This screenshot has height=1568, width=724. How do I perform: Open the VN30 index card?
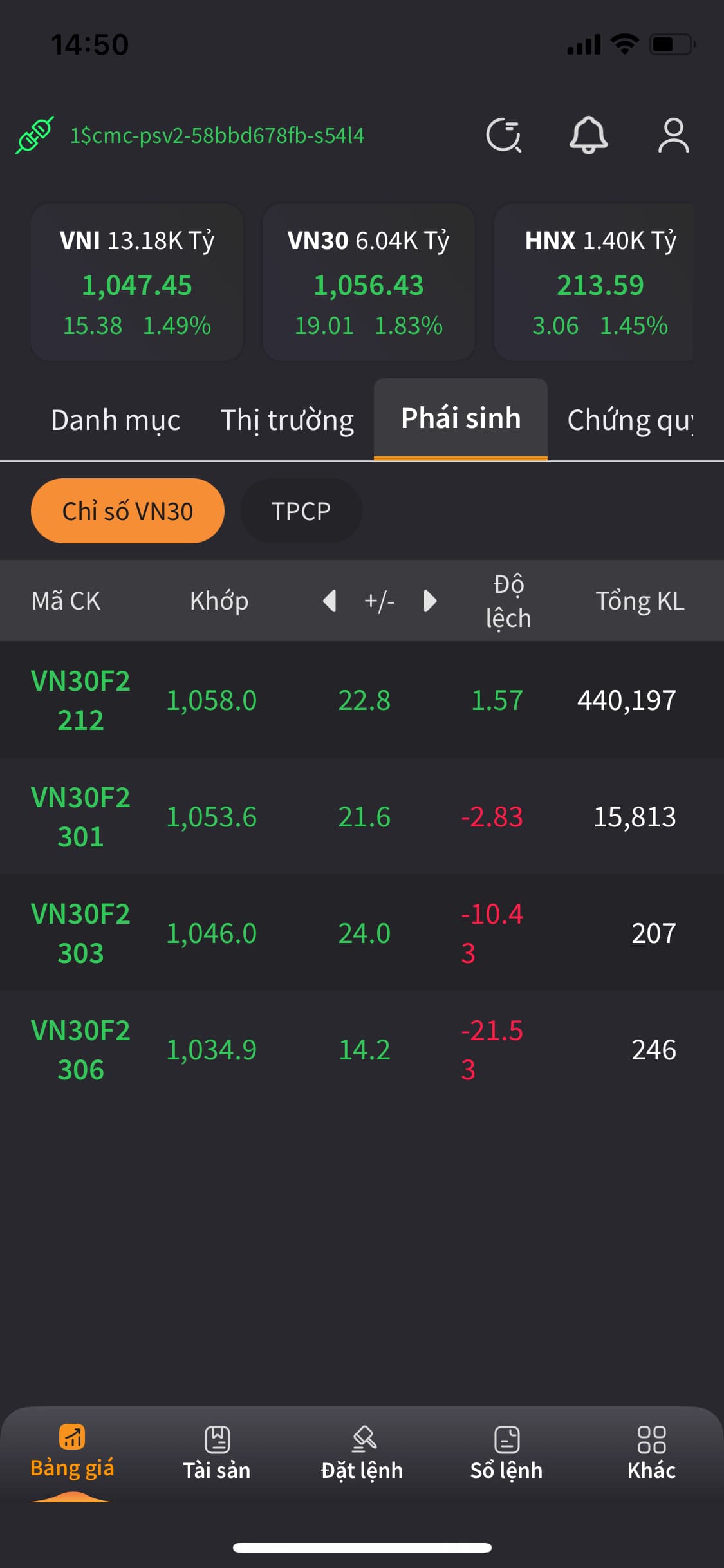368,283
